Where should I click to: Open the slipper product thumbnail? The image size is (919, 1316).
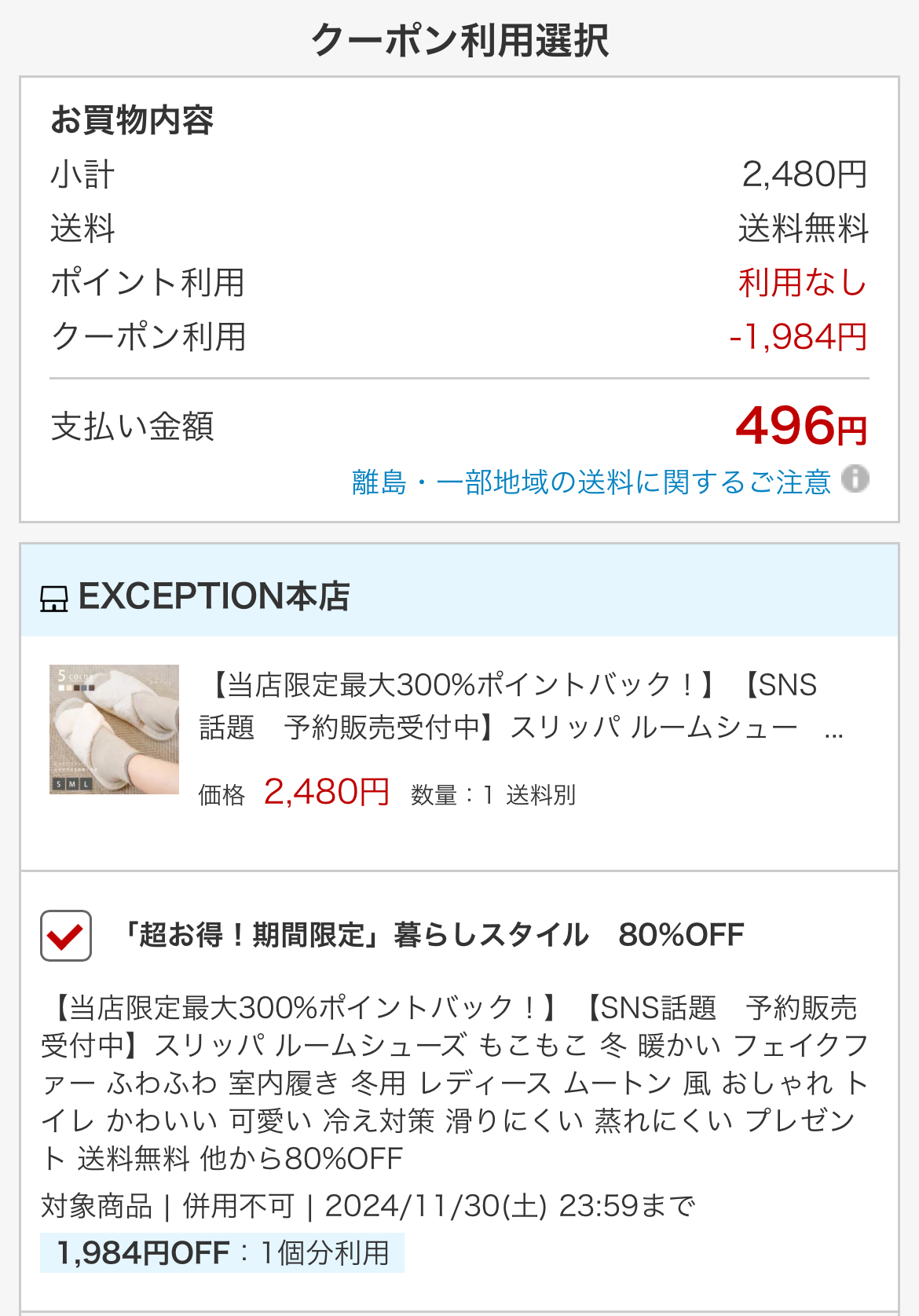[x=115, y=729]
